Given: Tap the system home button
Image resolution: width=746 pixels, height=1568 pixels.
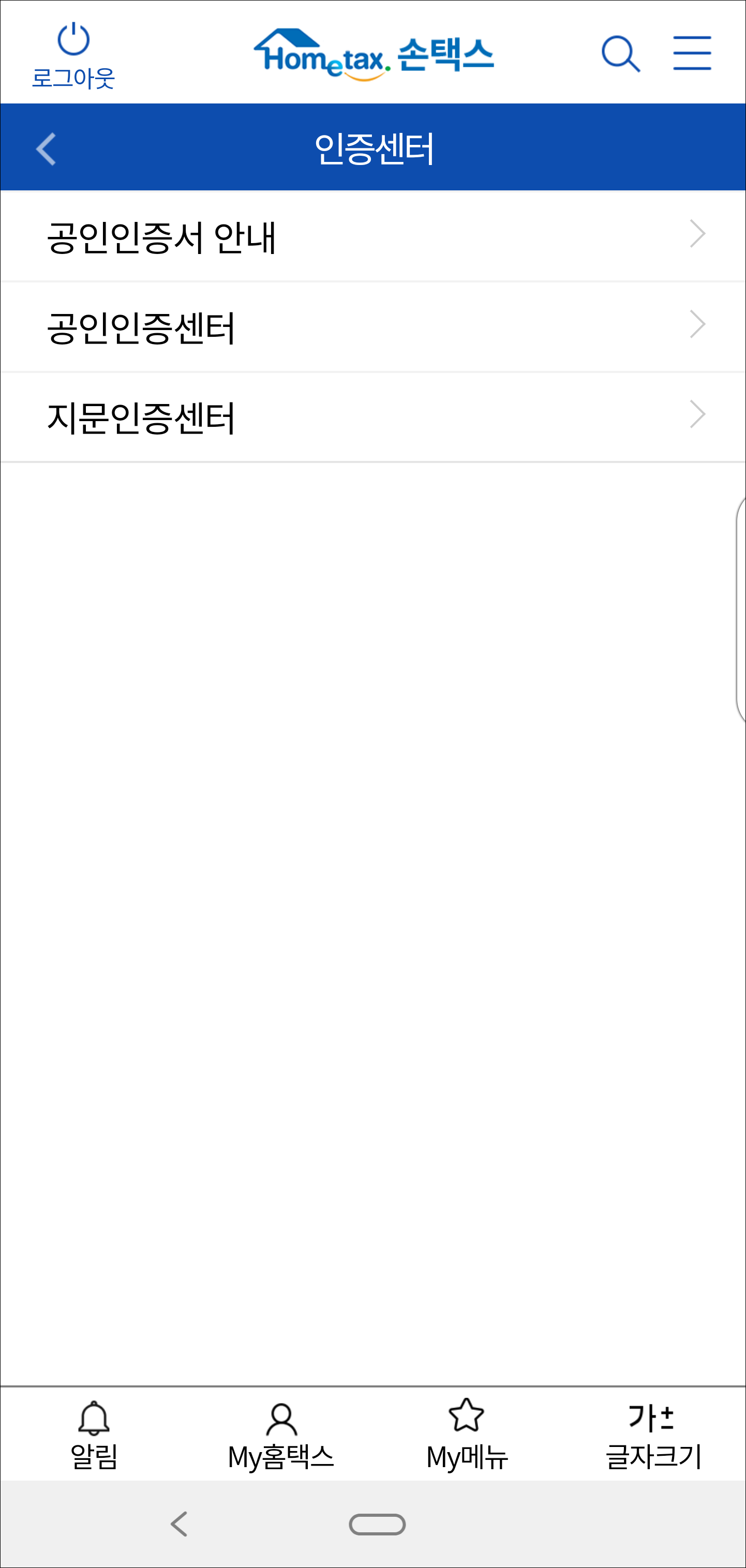Looking at the screenshot, I should click(377, 1524).
